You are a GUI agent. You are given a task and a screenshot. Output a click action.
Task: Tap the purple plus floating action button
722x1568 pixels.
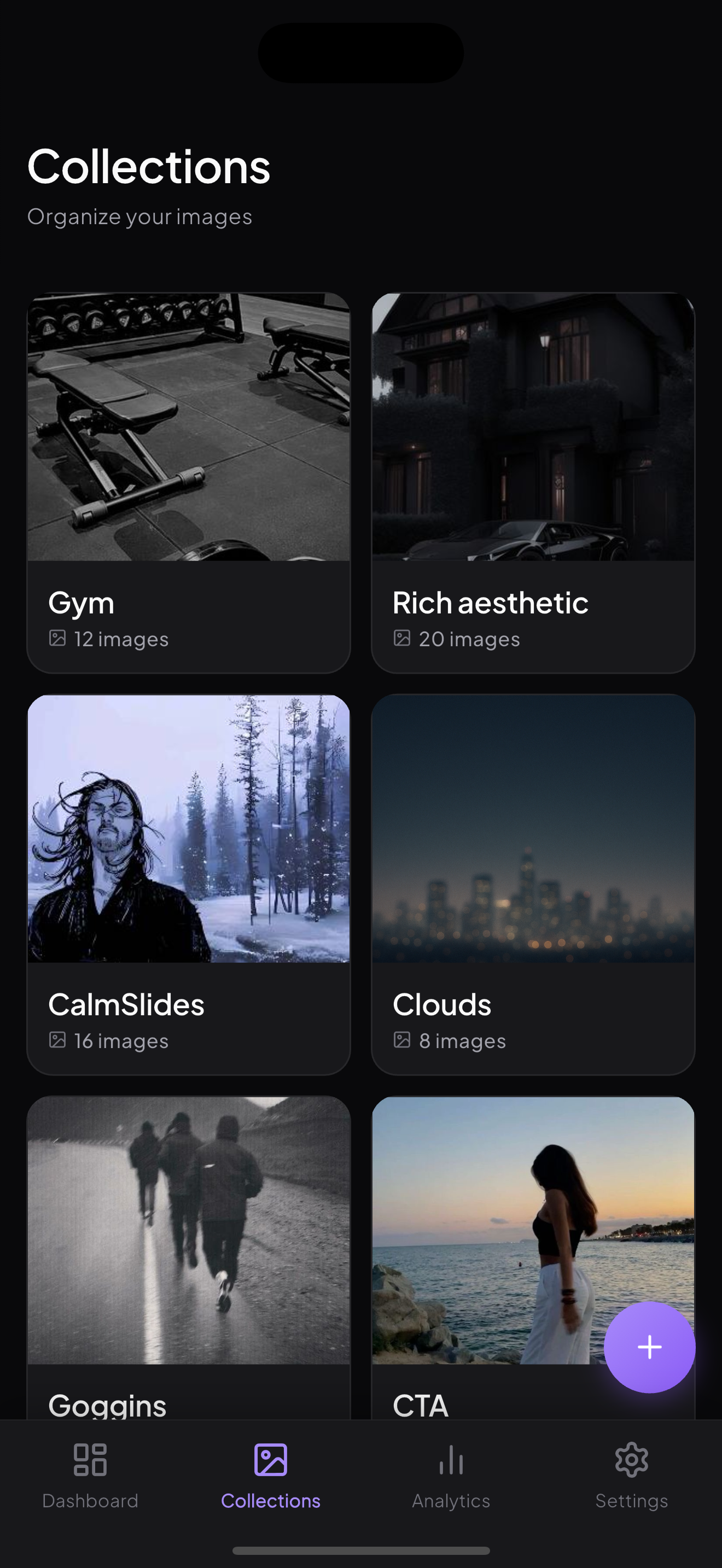[x=649, y=1347]
